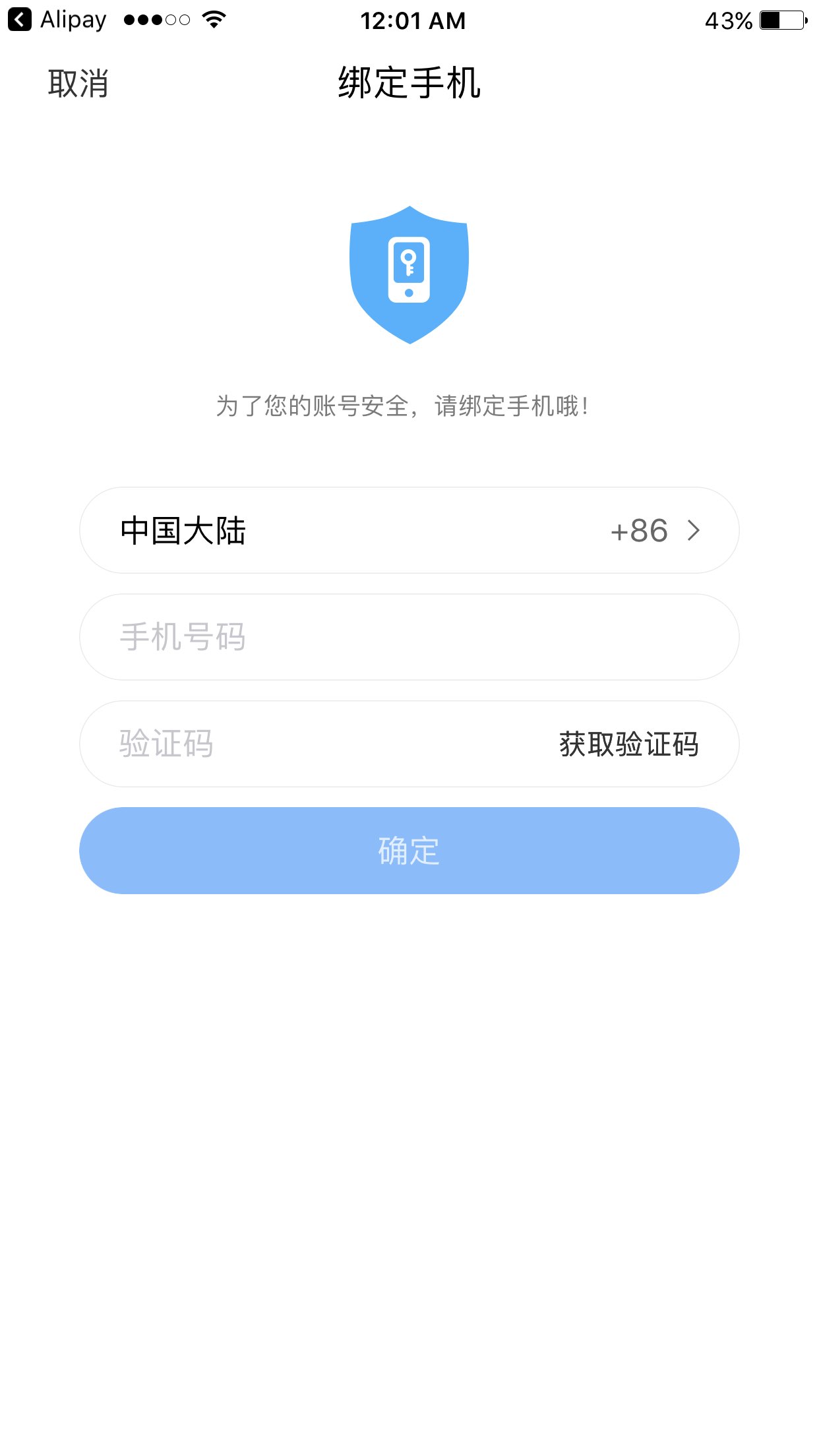The height and width of the screenshot is (1456, 819).
Task: Return to Alipay via the status bar back arrow
Action: (x=20, y=20)
